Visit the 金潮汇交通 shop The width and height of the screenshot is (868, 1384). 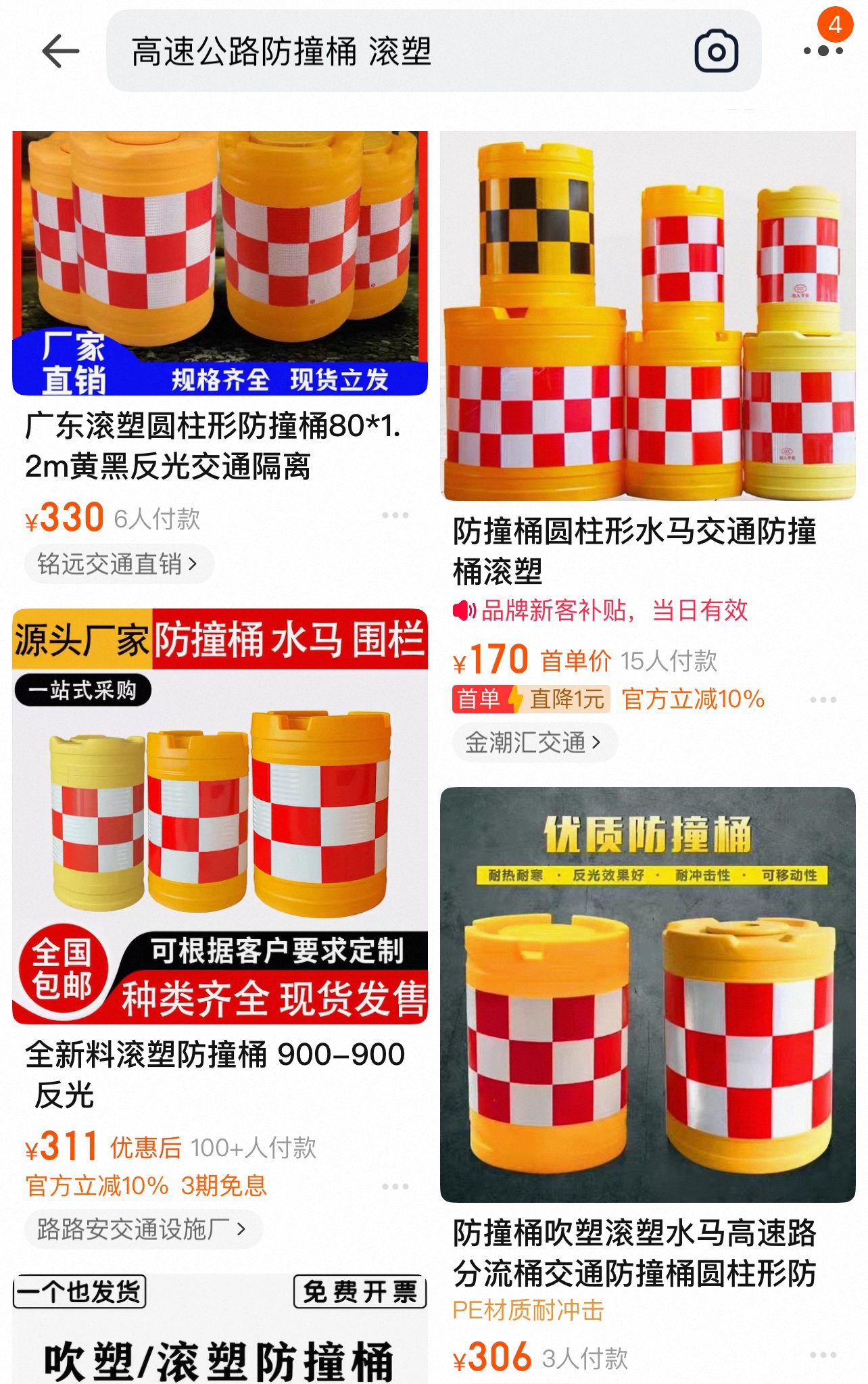(534, 742)
